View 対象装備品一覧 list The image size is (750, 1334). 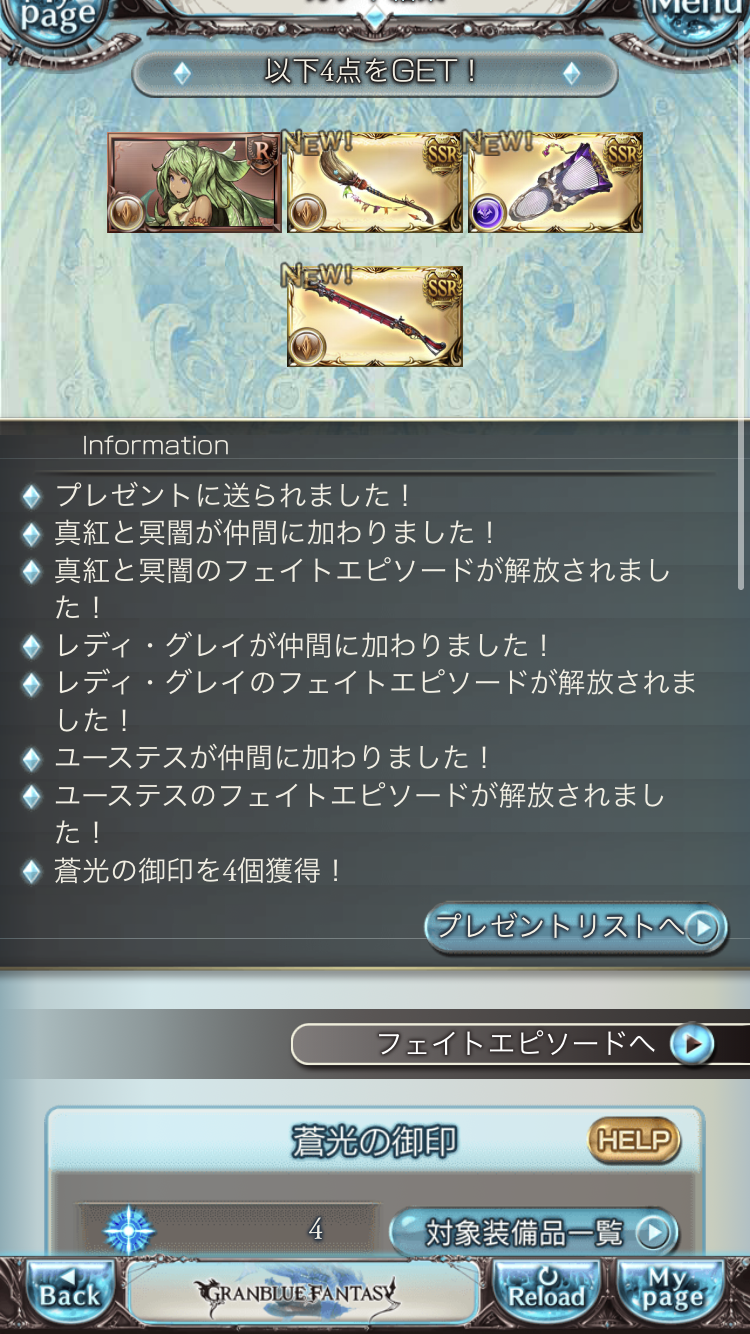(x=533, y=1232)
